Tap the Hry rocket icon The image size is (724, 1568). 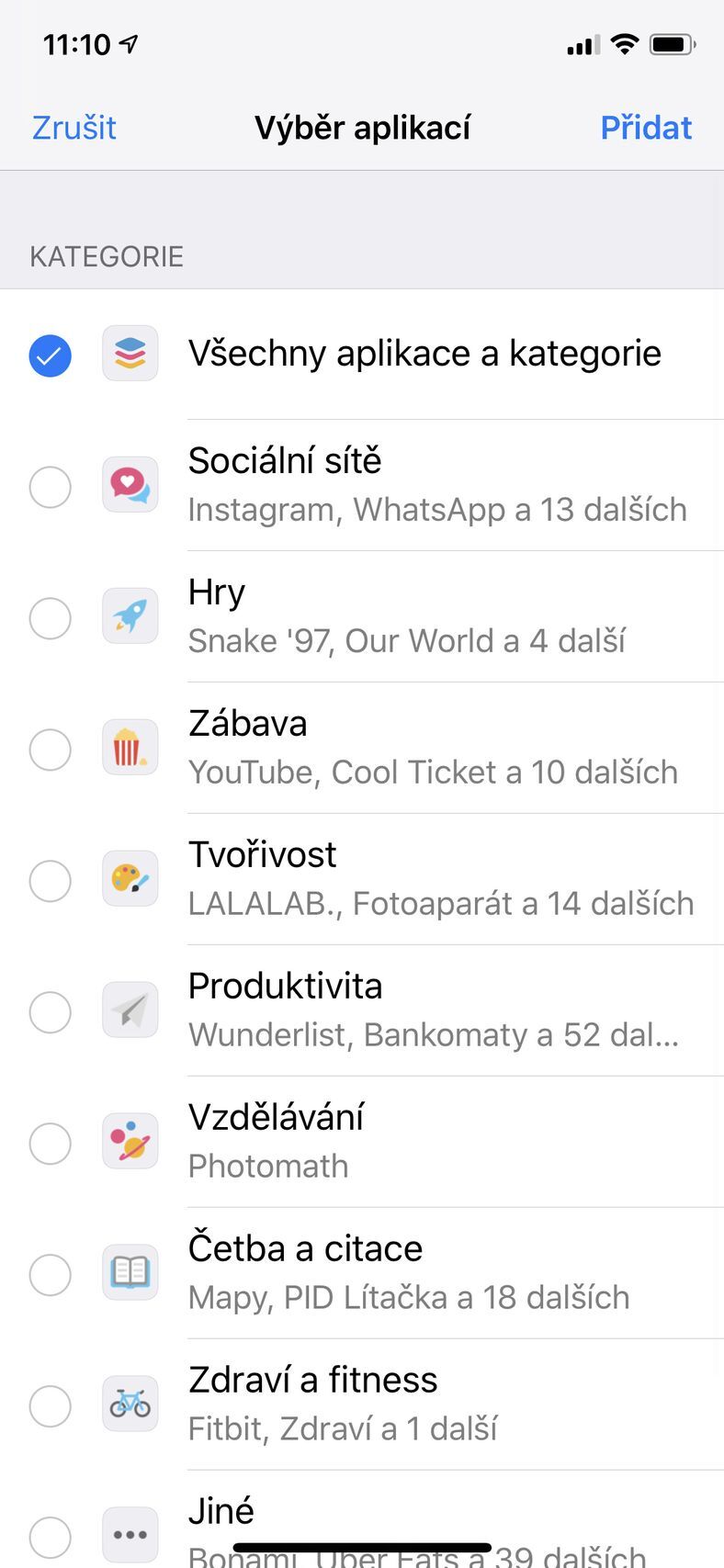(x=130, y=616)
